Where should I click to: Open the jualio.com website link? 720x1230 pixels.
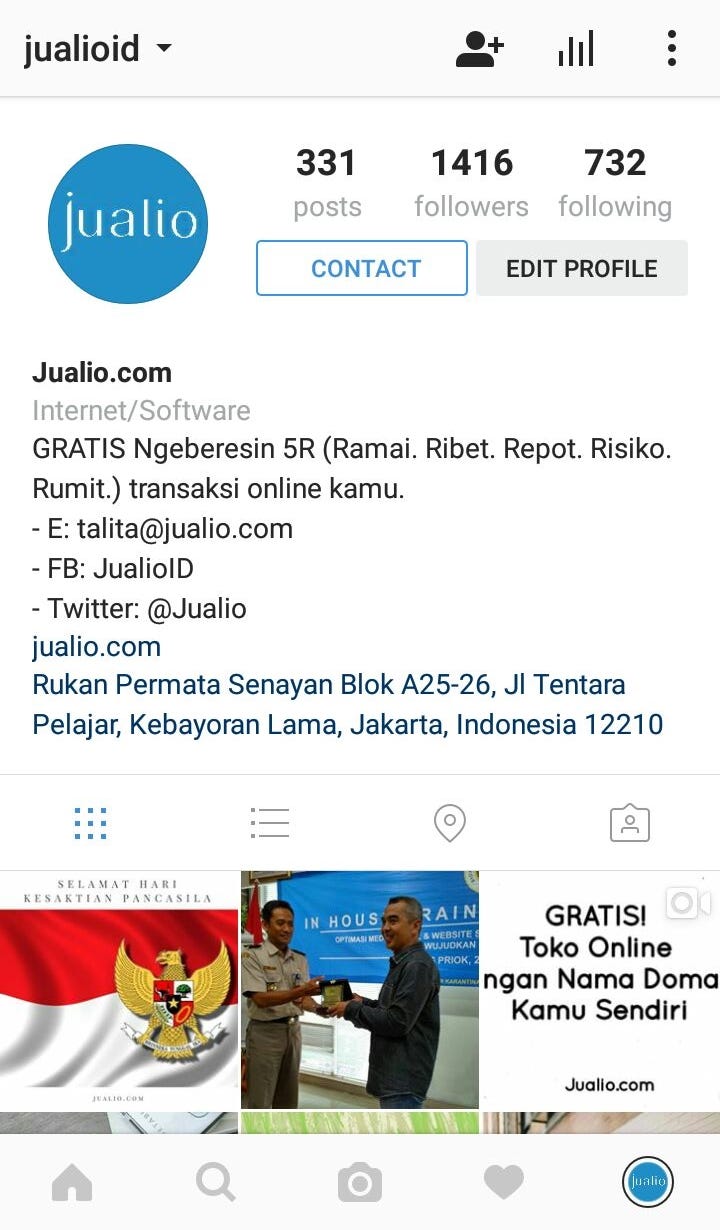96,647
